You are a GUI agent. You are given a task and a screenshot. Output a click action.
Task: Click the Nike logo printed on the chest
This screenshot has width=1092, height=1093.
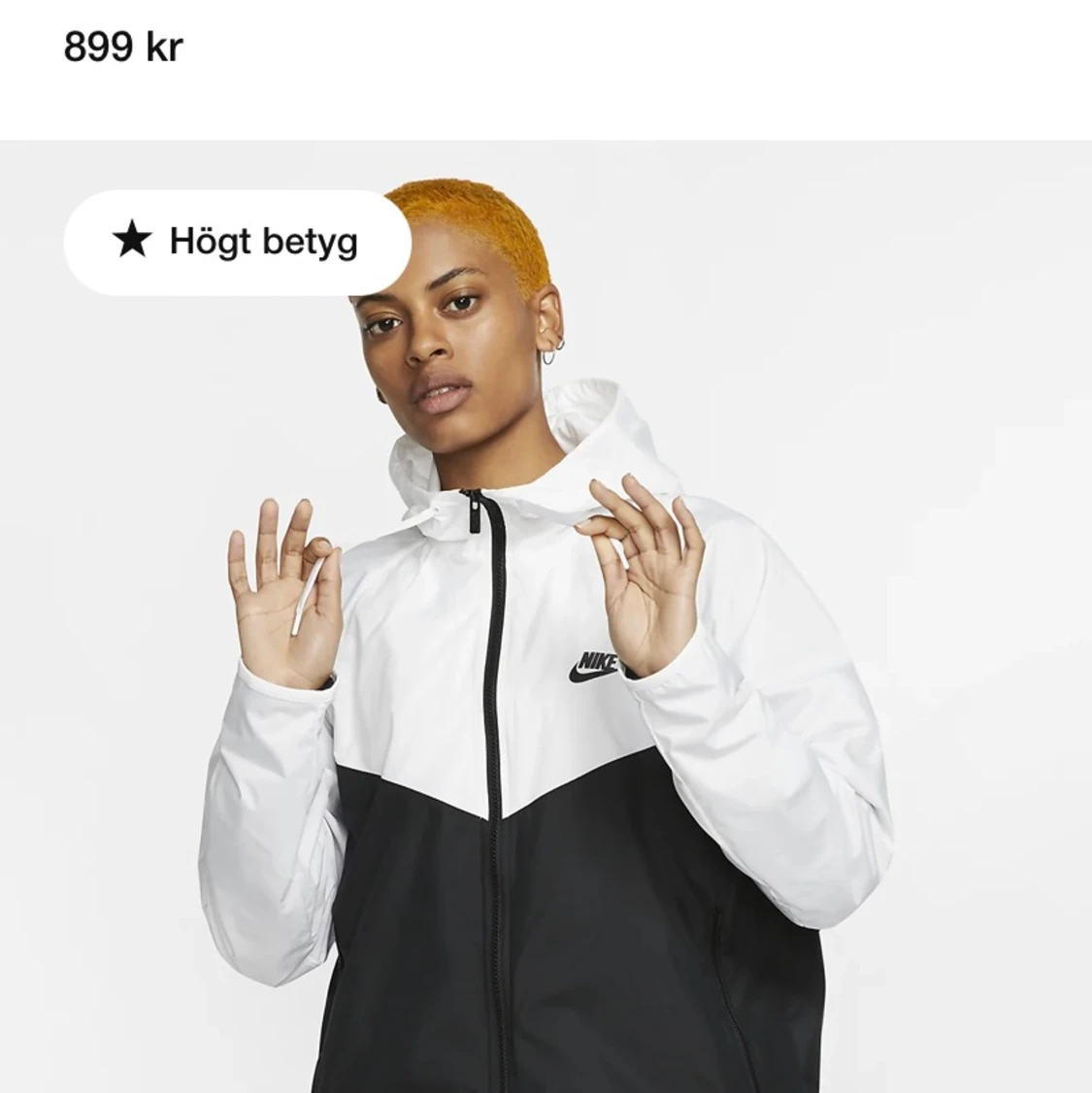(589, 666)
